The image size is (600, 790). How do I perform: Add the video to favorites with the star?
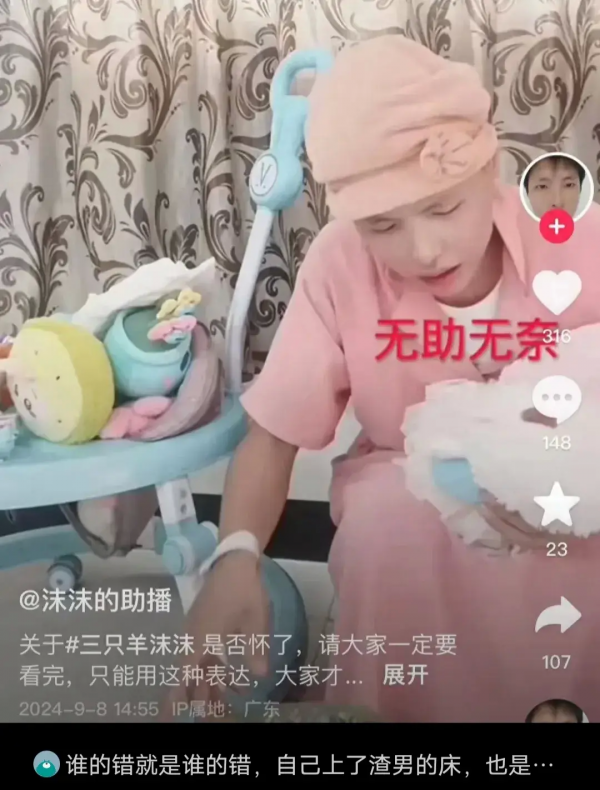(556, 505)
